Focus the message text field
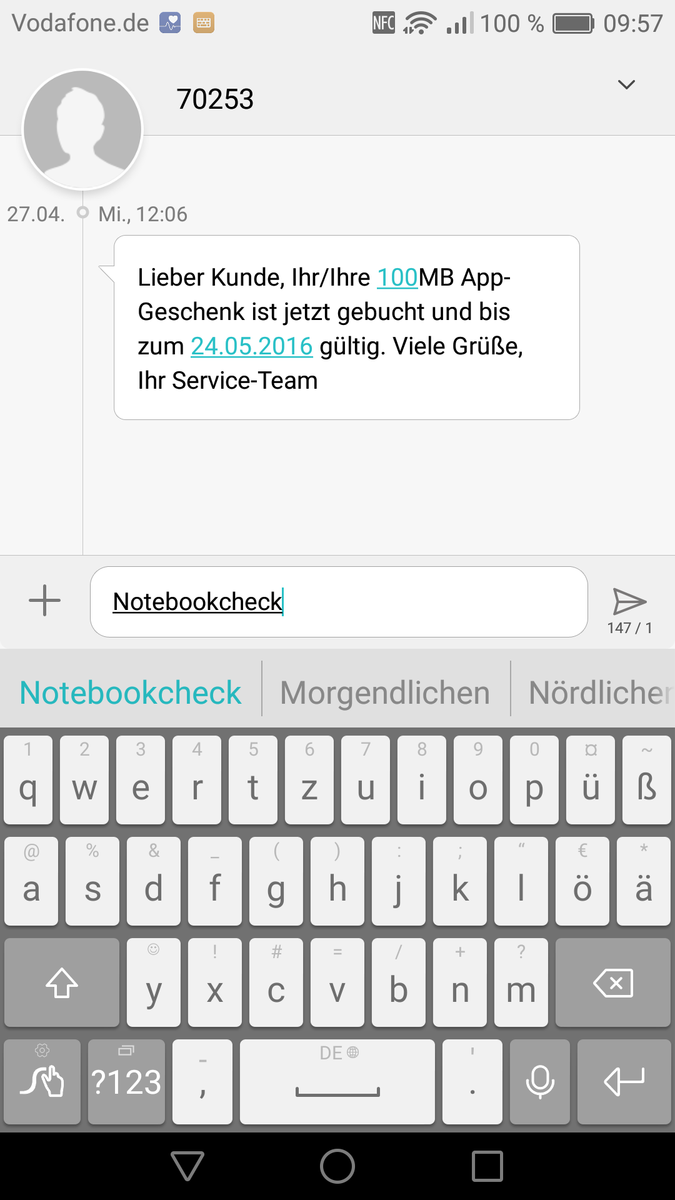The height and width of the screenshot is (1200, 675). point(339,602)
